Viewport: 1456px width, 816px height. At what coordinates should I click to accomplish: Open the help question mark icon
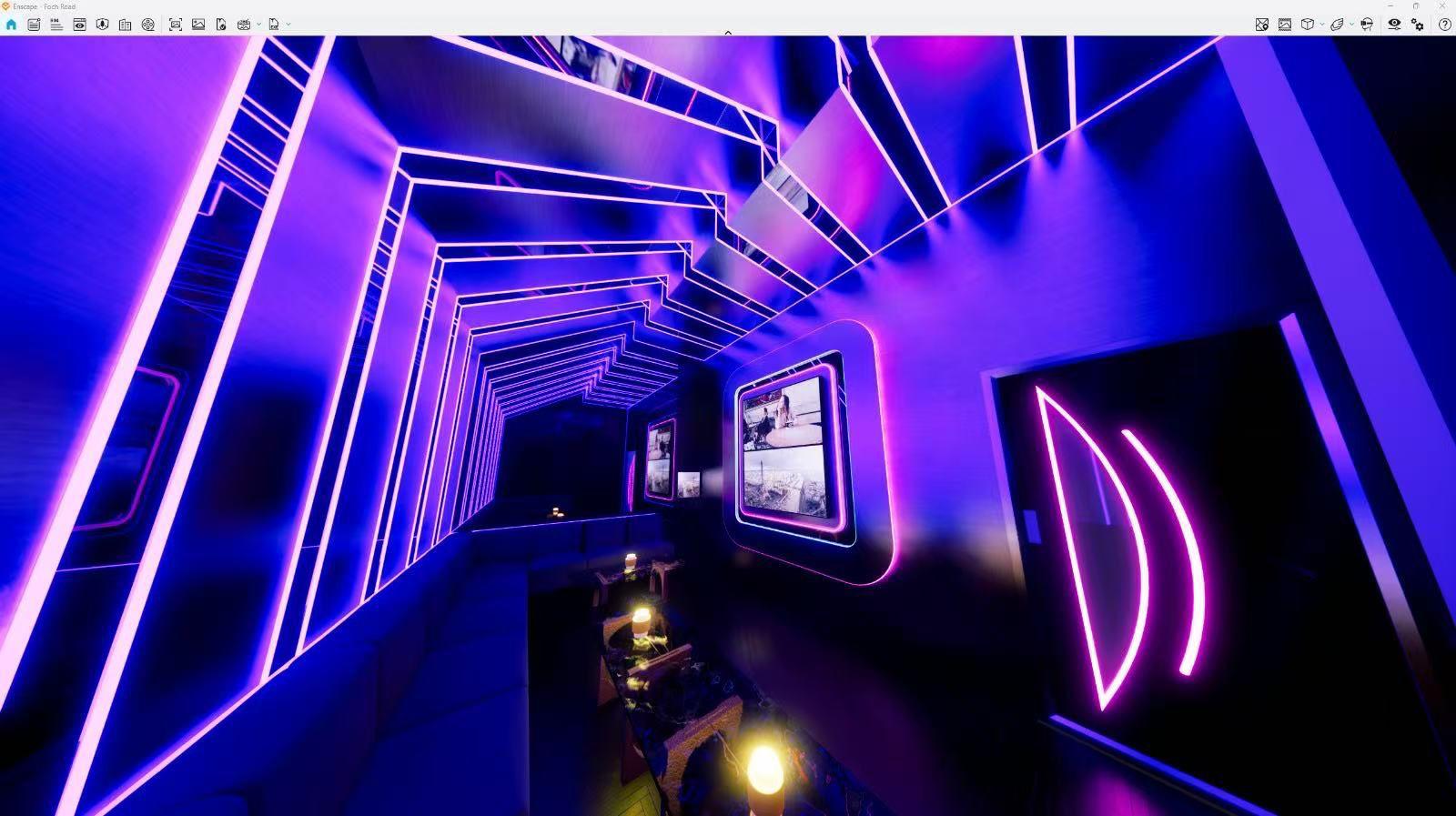click(x=1445, y=25)
